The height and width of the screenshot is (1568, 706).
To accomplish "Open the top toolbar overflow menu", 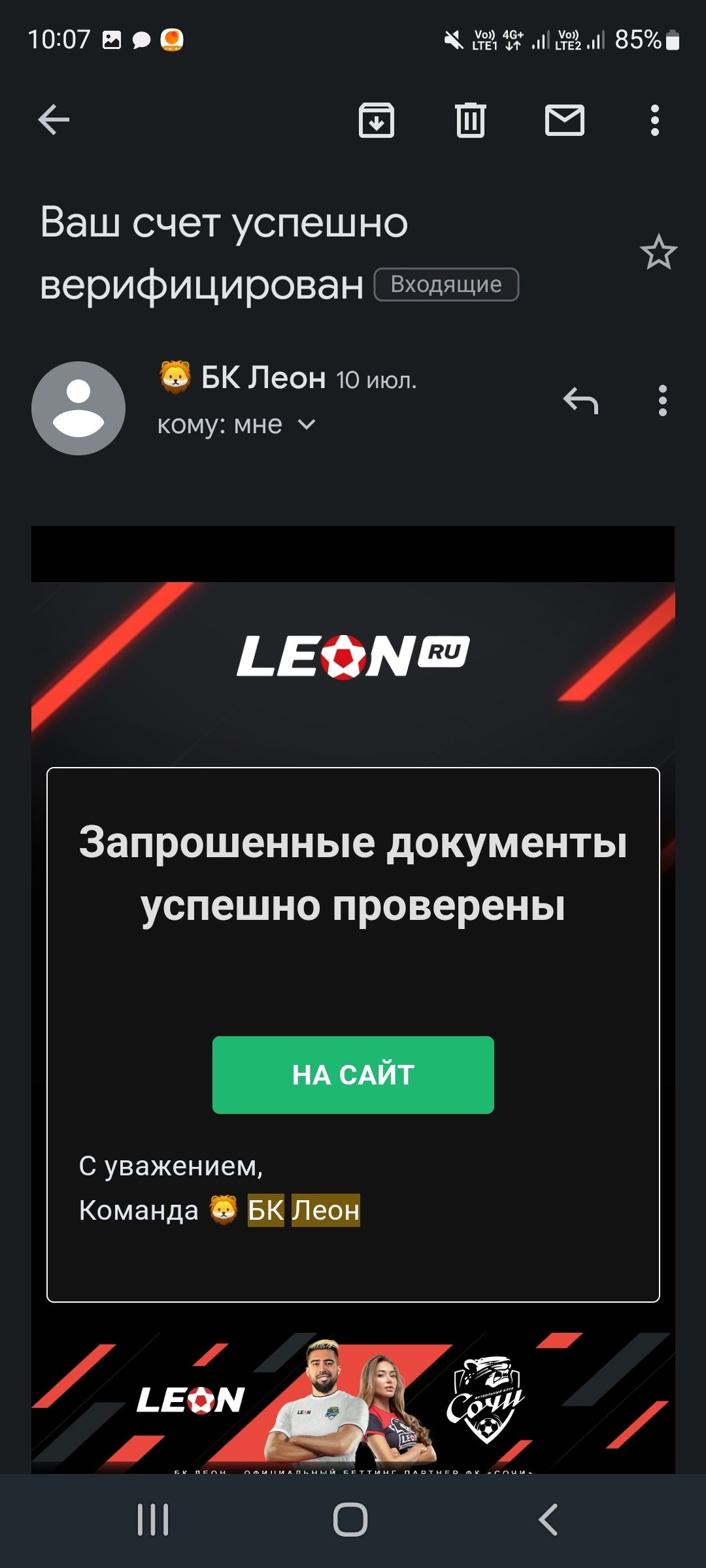I will tap(654, 120).
